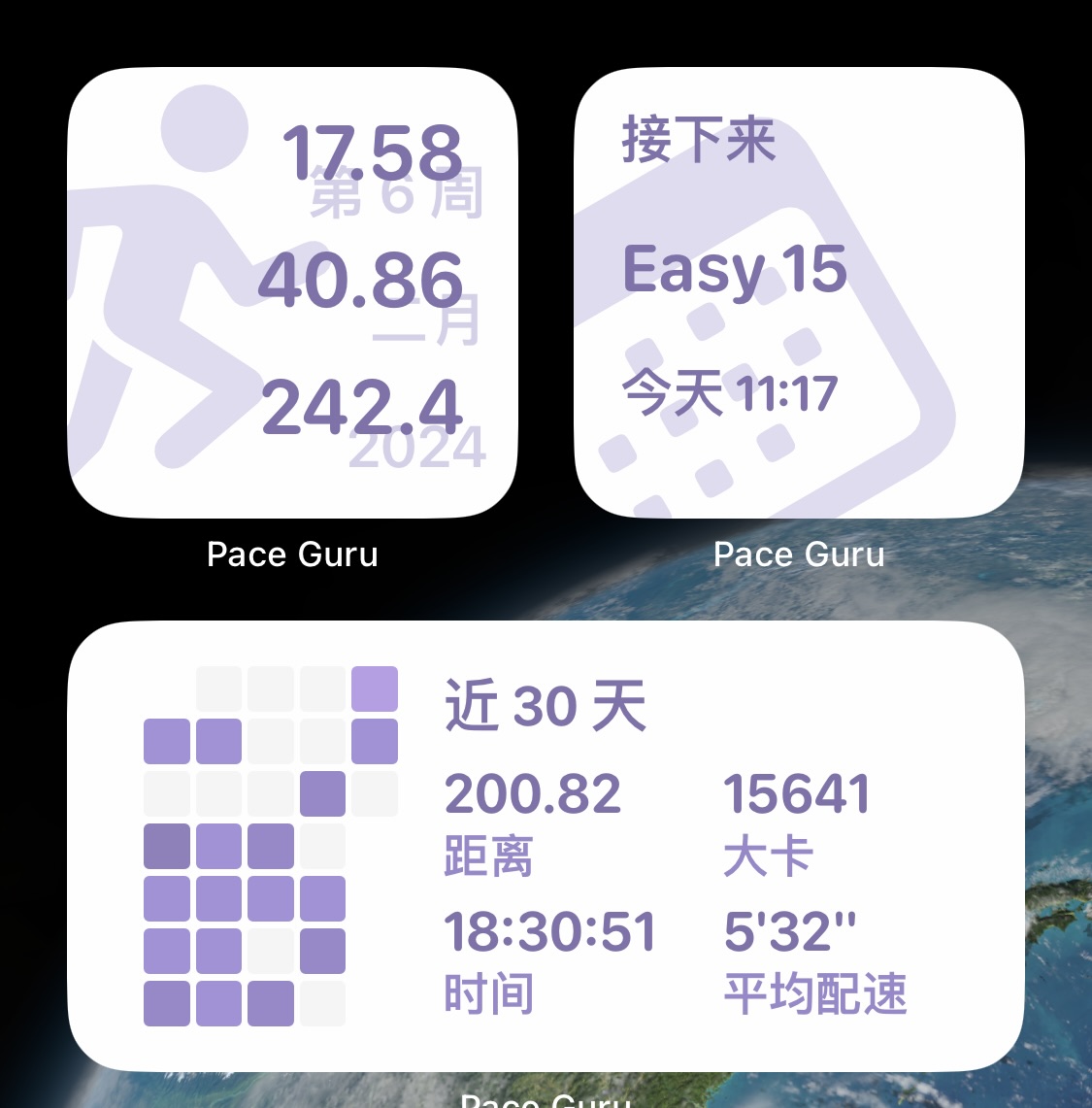This screenshot has height=1108, width=1092.
Task: Open the Easy 15 upcoming workout widget
Action: coord(799,292)
